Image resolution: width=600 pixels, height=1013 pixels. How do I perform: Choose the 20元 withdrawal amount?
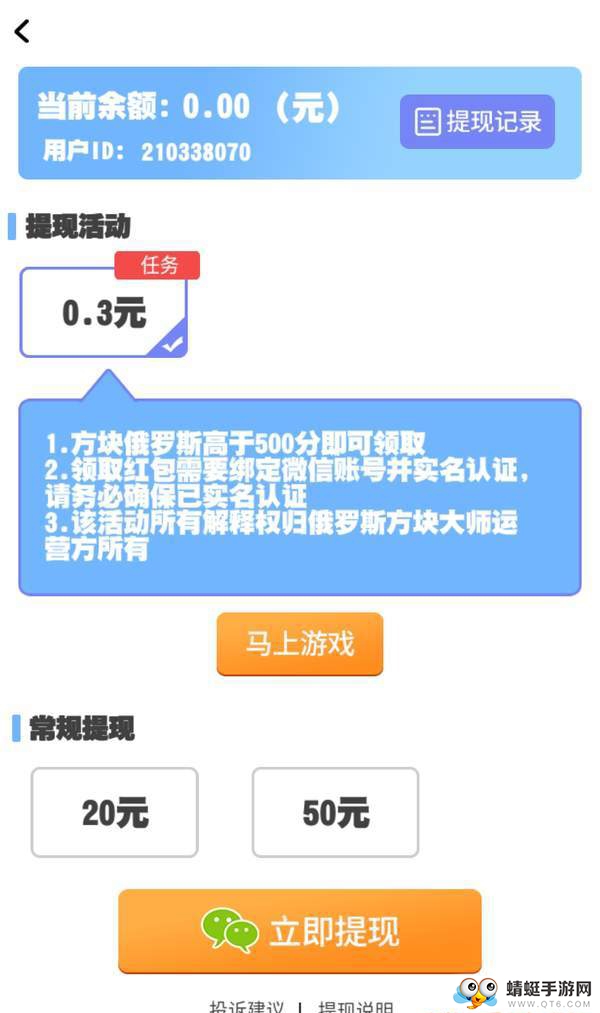click(114, 813)
